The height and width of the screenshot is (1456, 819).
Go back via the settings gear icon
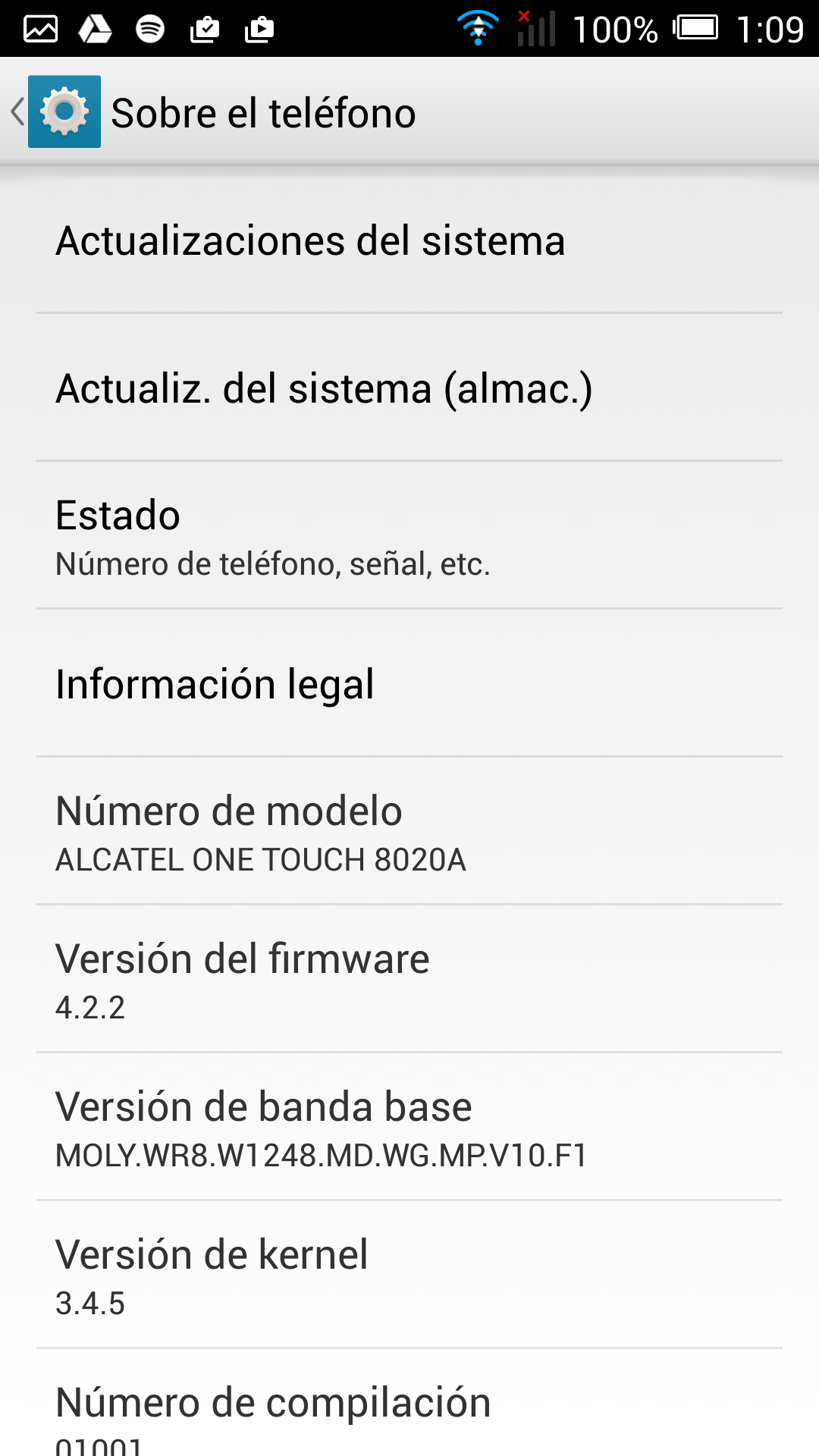coord(64,111)
